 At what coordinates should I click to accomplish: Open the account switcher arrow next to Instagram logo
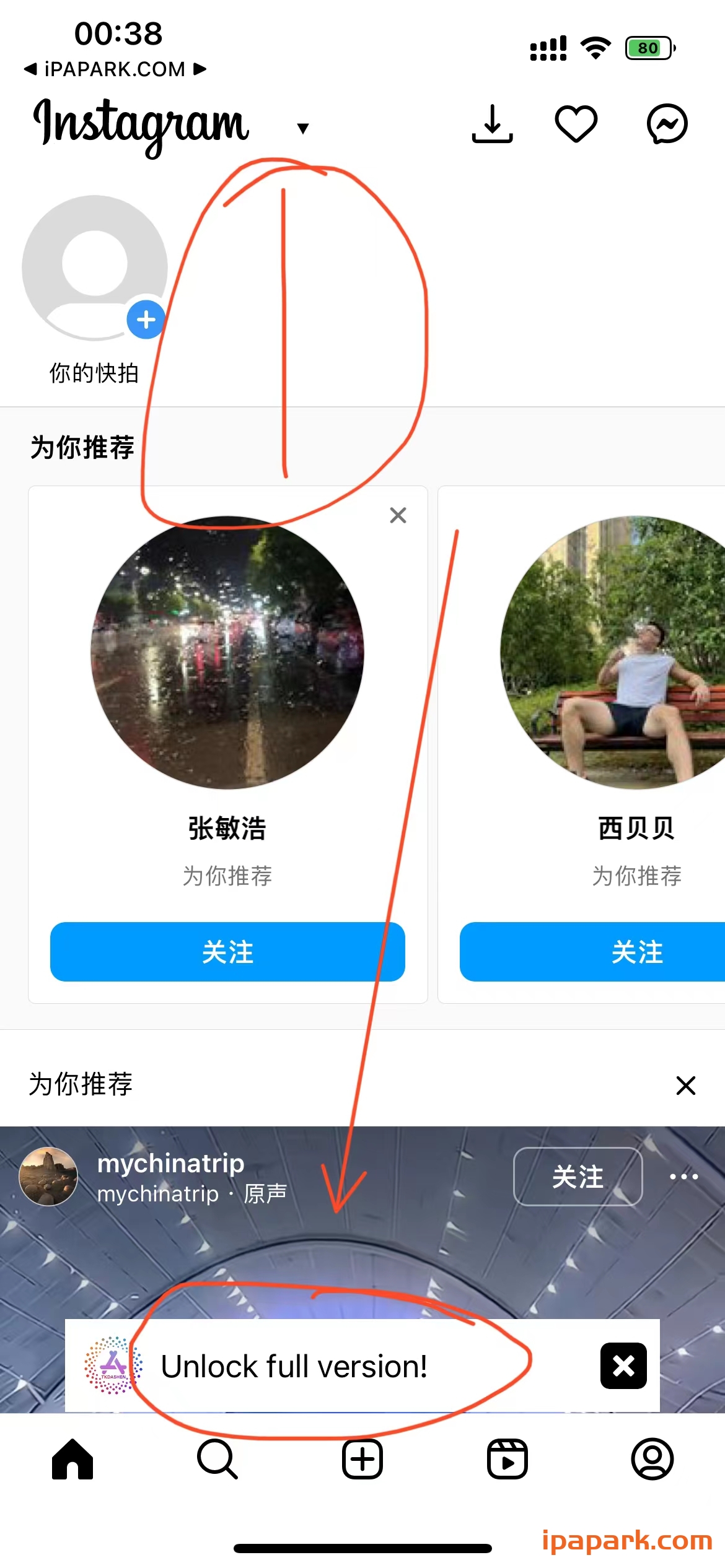[x=303, y=128]
